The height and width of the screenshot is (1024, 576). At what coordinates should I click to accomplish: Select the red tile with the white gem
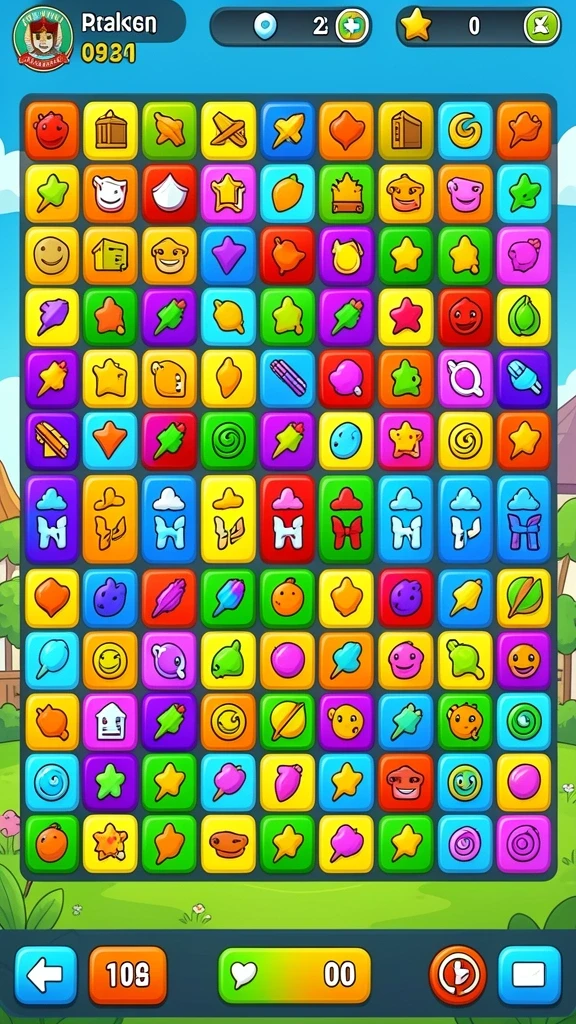[x=169, y=193]
